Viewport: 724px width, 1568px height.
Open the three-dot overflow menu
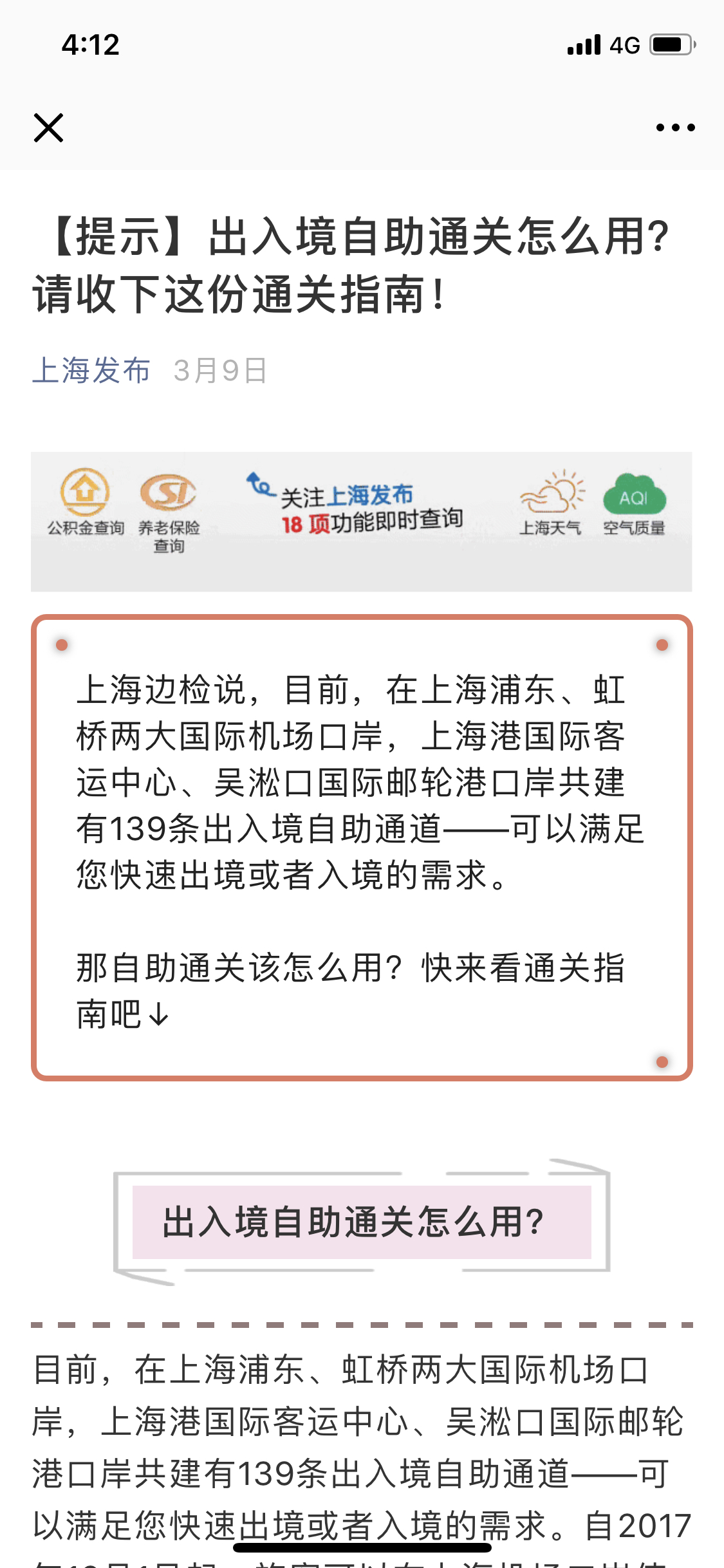(x=675, y=127)
